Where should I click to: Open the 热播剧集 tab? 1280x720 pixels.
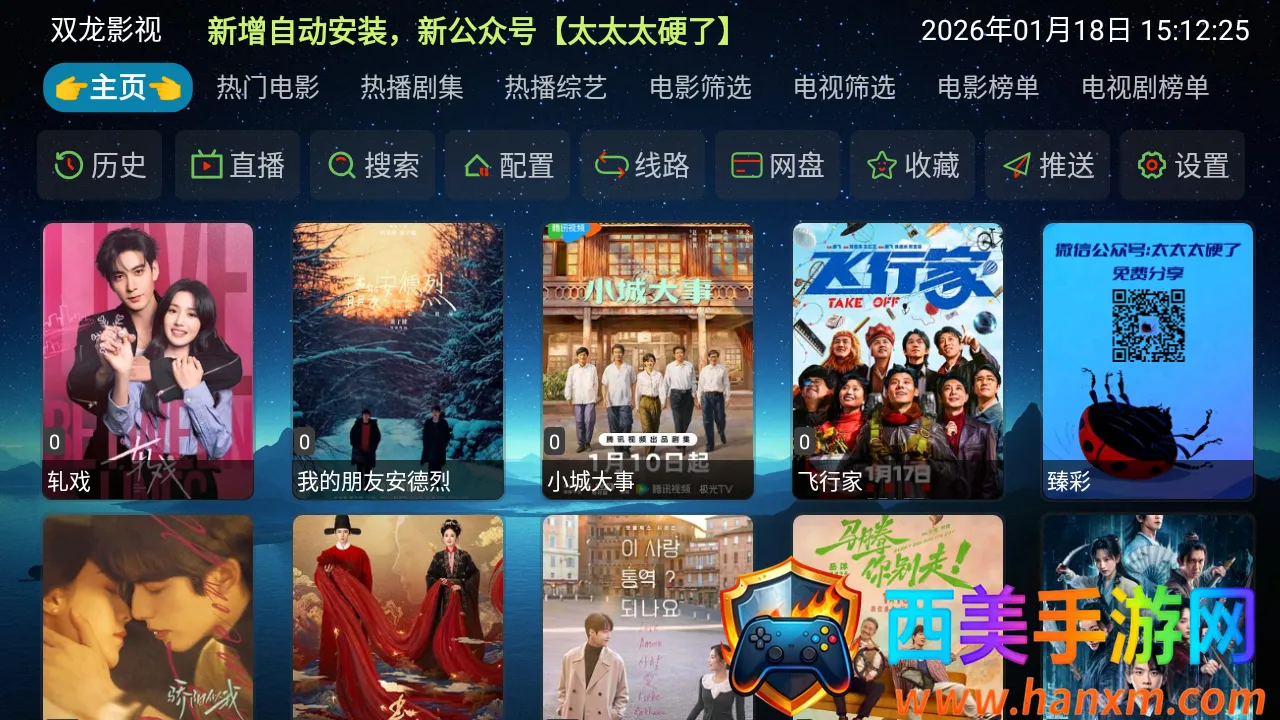412,88
